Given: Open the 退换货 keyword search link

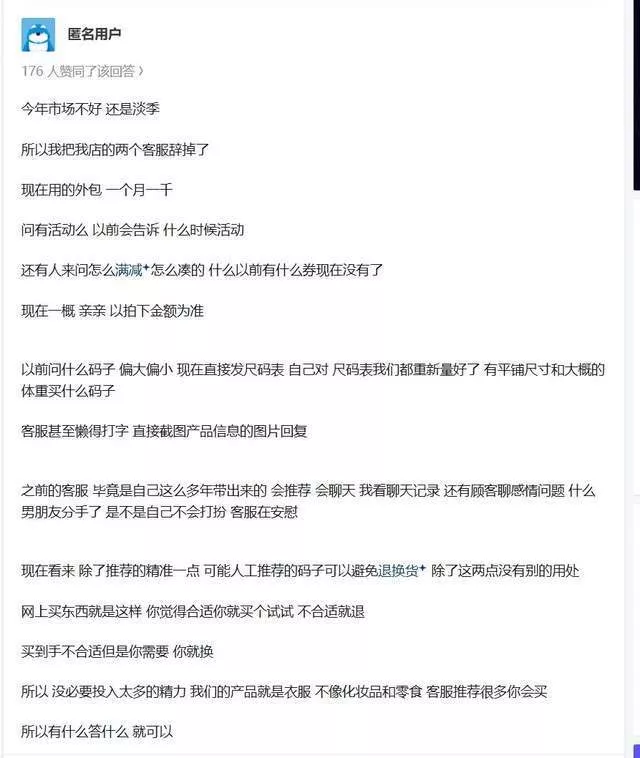Looking at the screenshot, I should pos(399,571).
